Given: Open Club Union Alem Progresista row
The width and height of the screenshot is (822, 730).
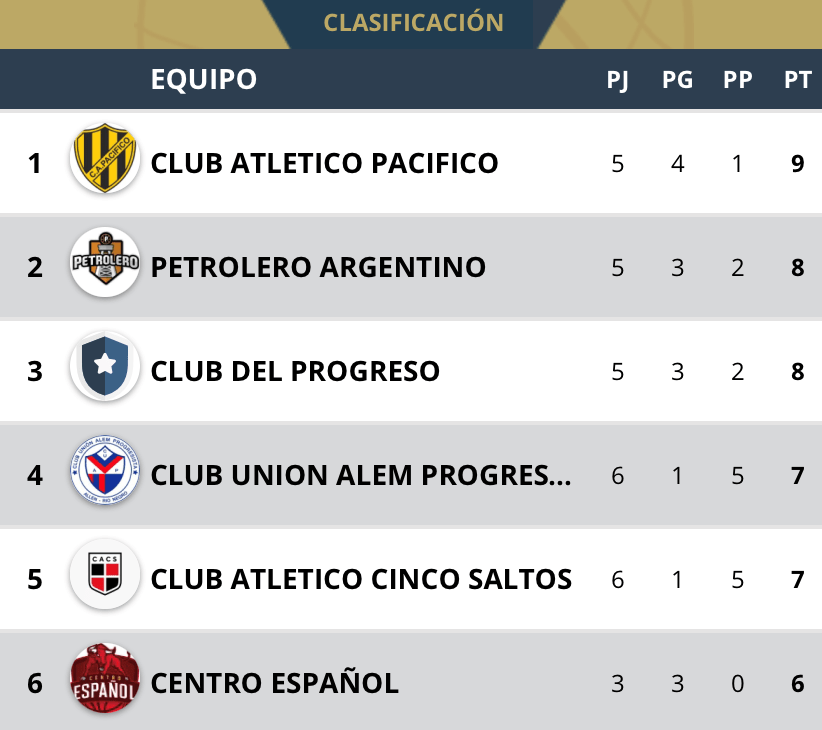Looking at the screenshot, I should [x=361, y=475].
